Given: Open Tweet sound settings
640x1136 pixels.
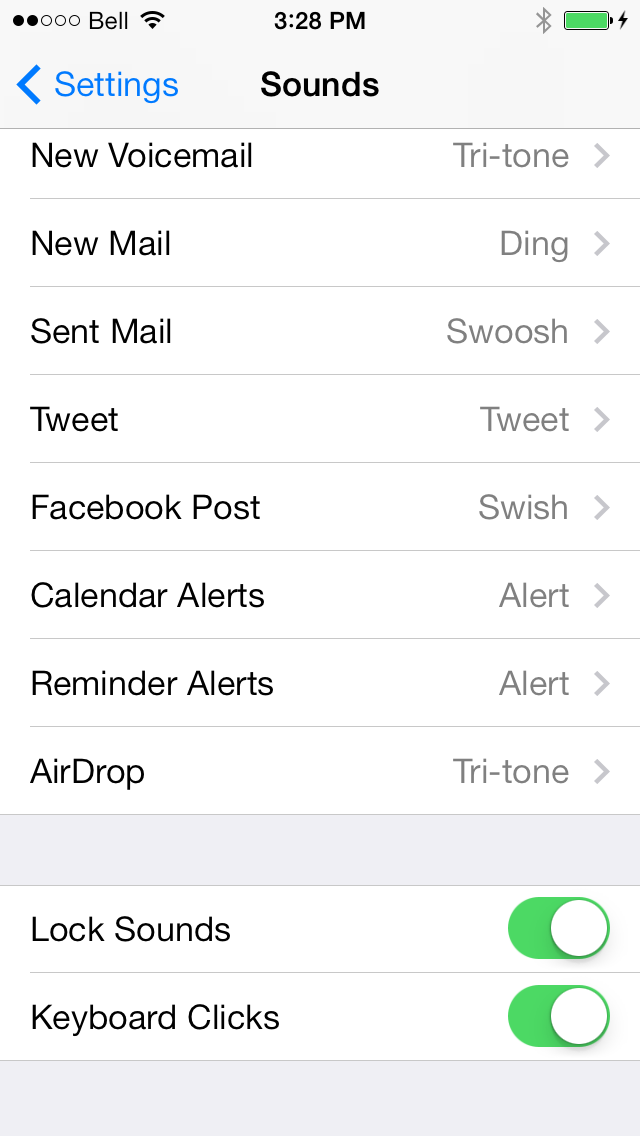Looking at the screenshot, I should (320, 420).
